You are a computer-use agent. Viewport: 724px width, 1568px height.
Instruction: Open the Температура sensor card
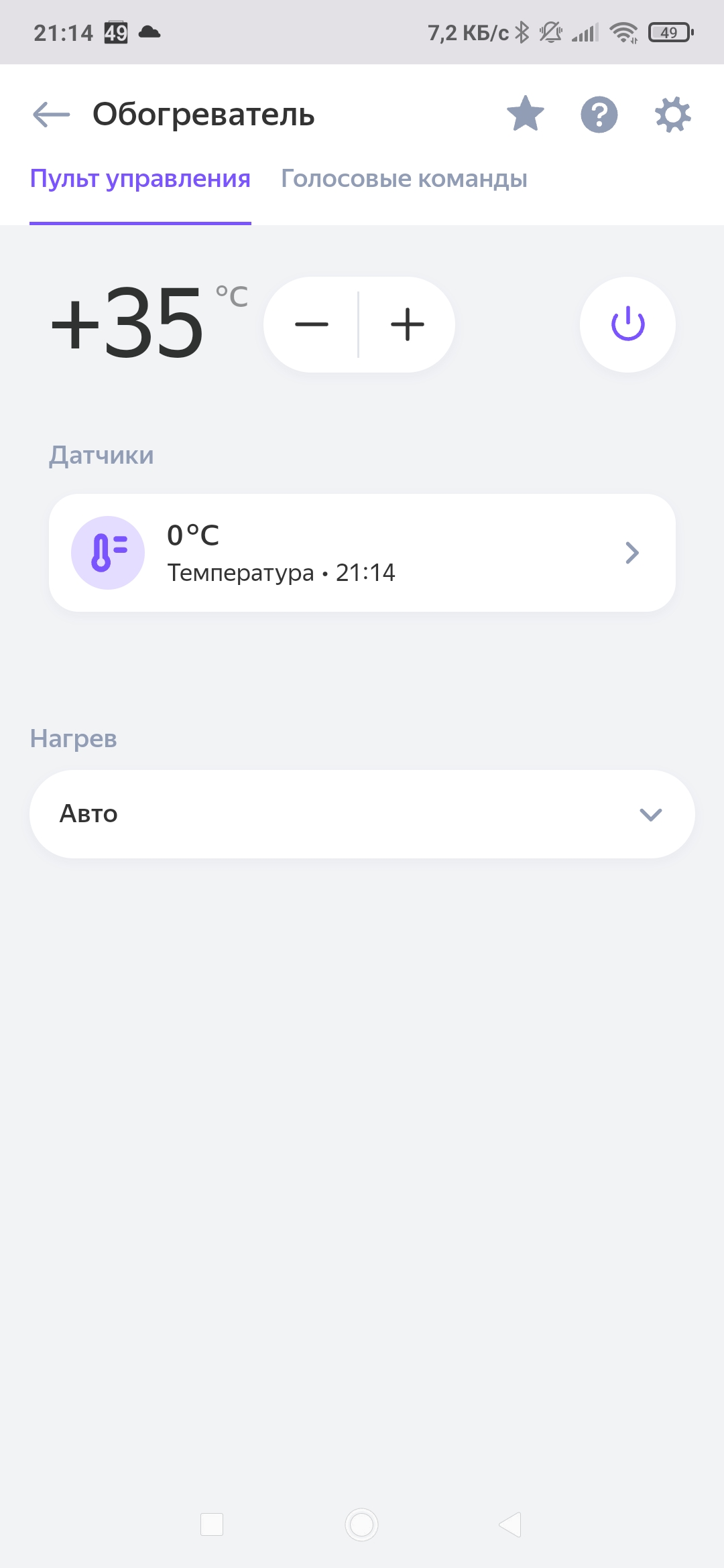362,553
